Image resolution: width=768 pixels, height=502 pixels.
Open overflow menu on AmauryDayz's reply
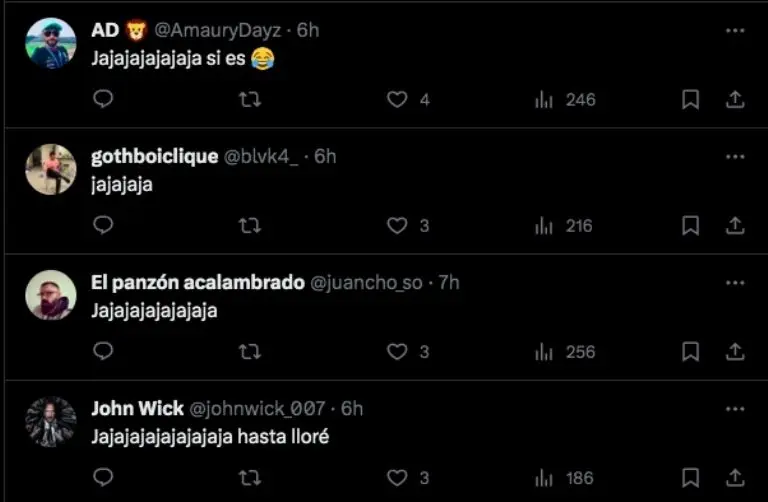(735, 31)
